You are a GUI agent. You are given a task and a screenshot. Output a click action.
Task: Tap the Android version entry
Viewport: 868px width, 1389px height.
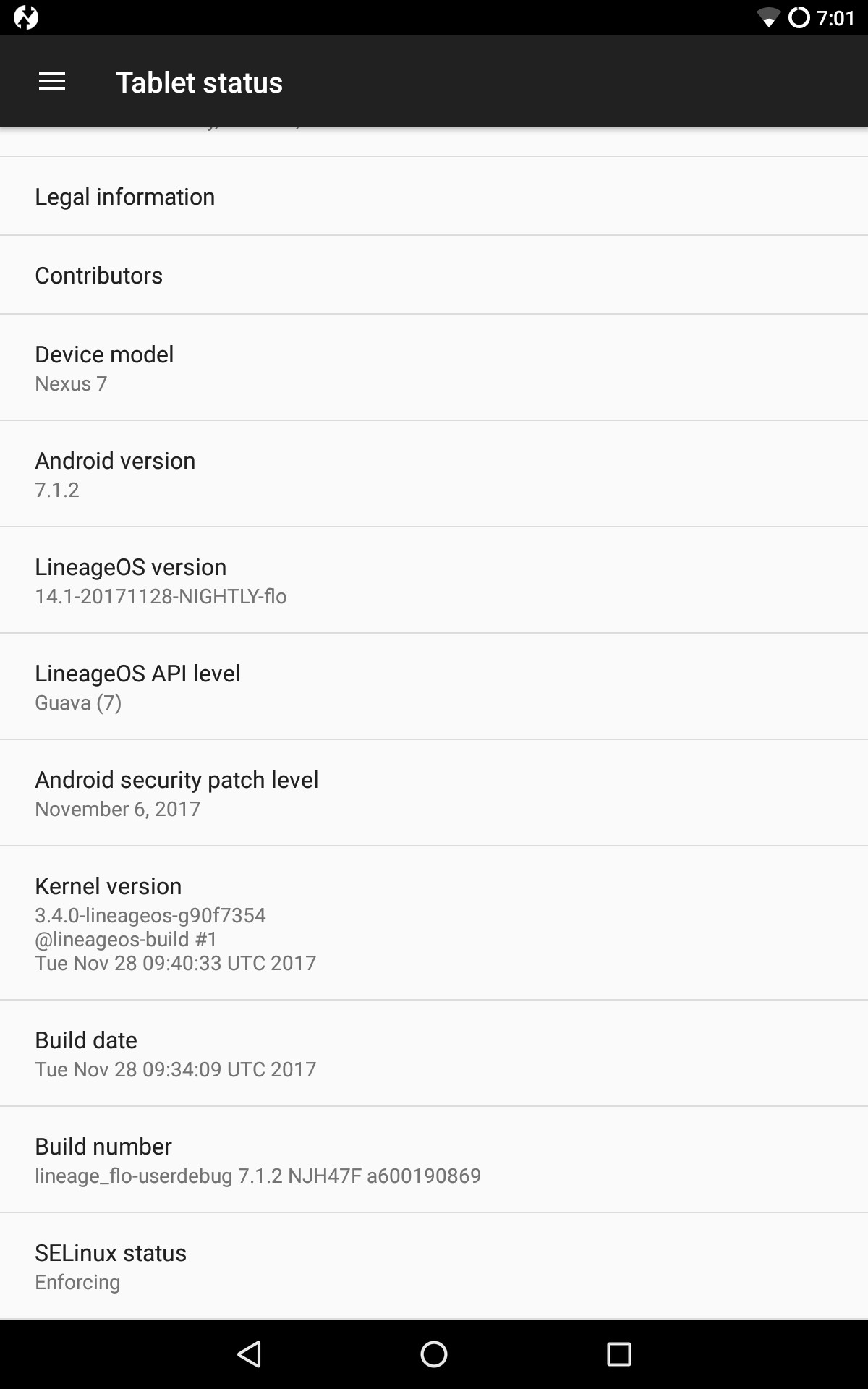[x=434, y=474]
